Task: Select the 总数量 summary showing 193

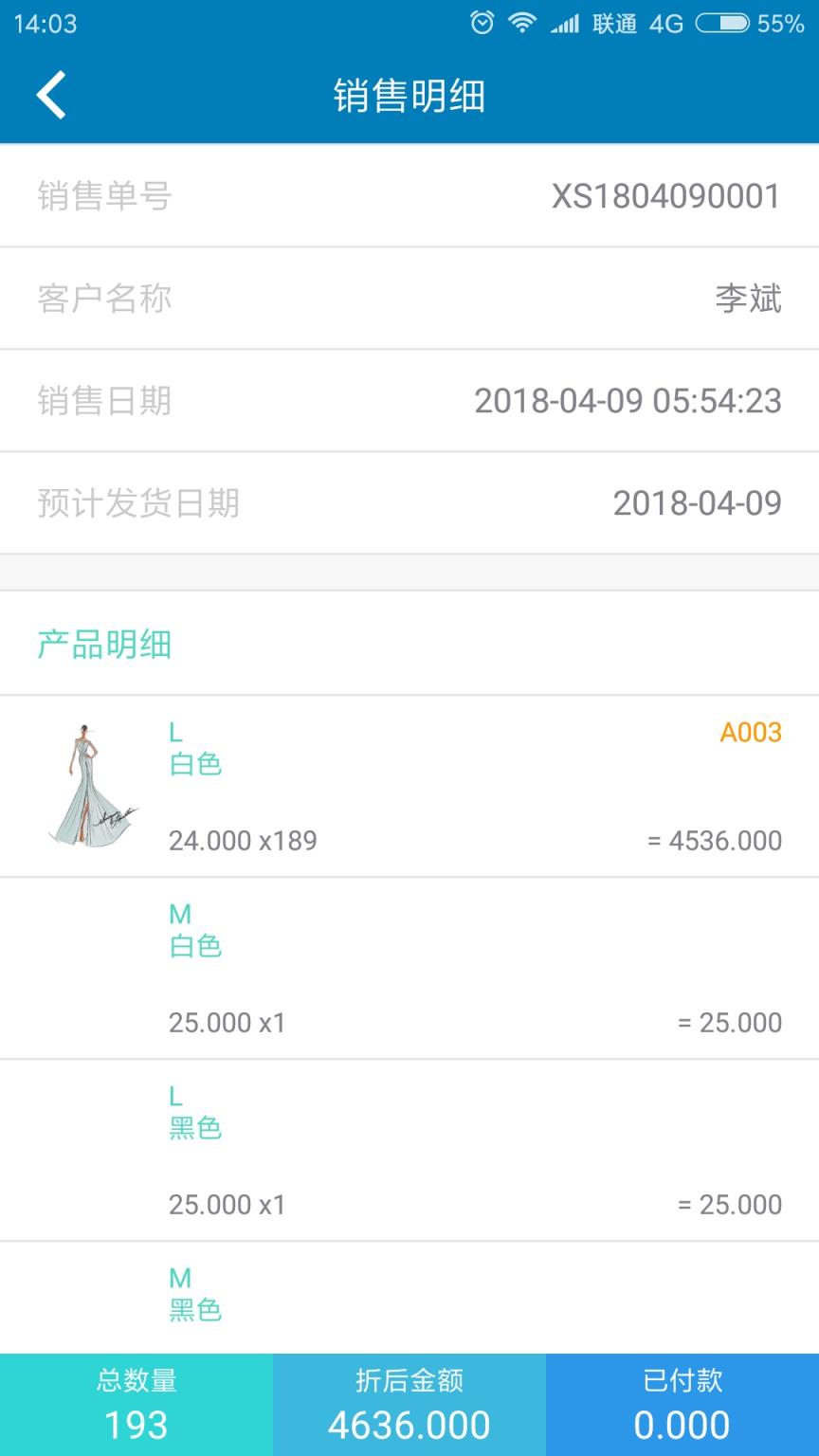Action: [136, 1404]
